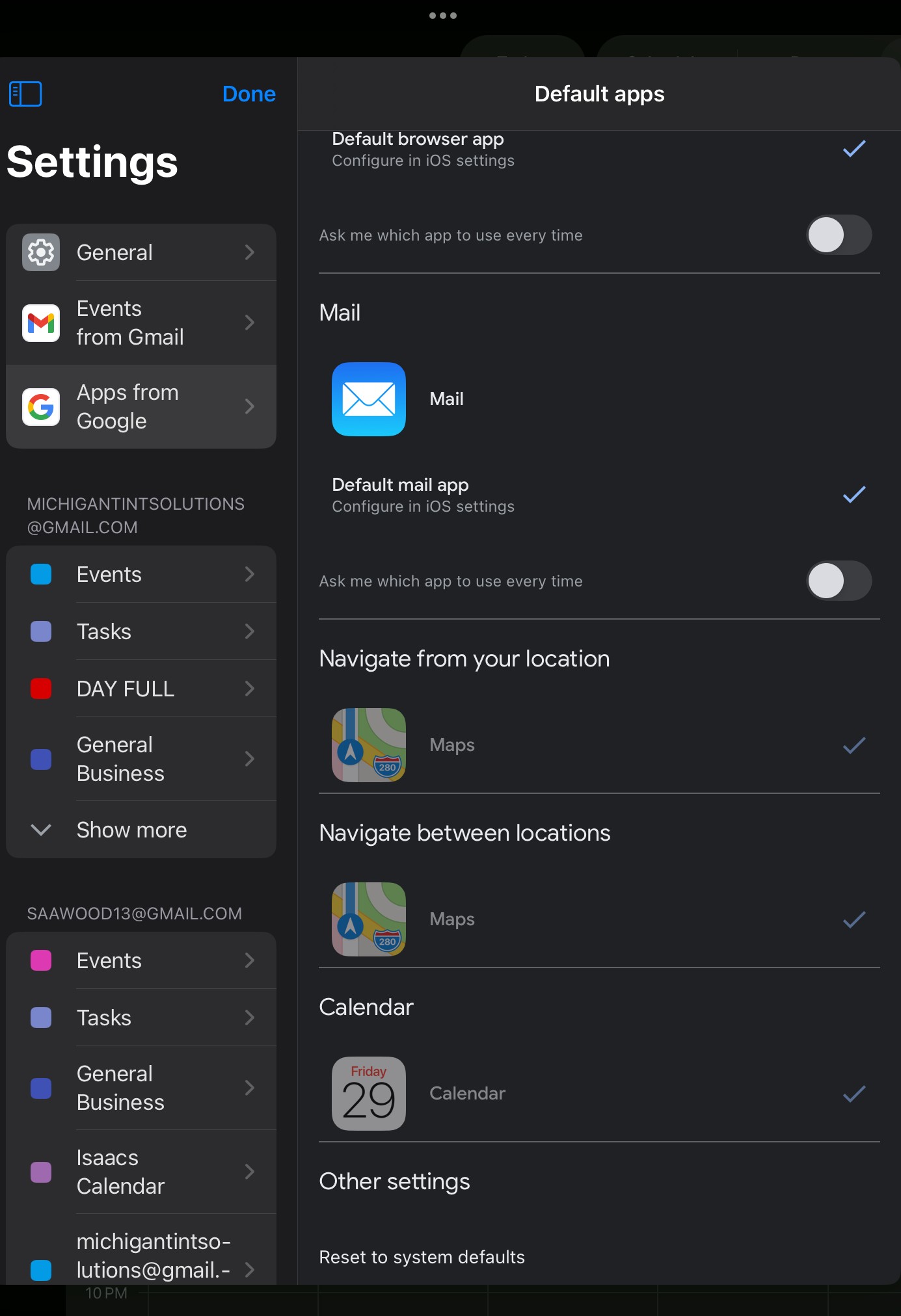Tap Done to close settings
This screenshot has height=1316, width=901.
click(249, 94)
